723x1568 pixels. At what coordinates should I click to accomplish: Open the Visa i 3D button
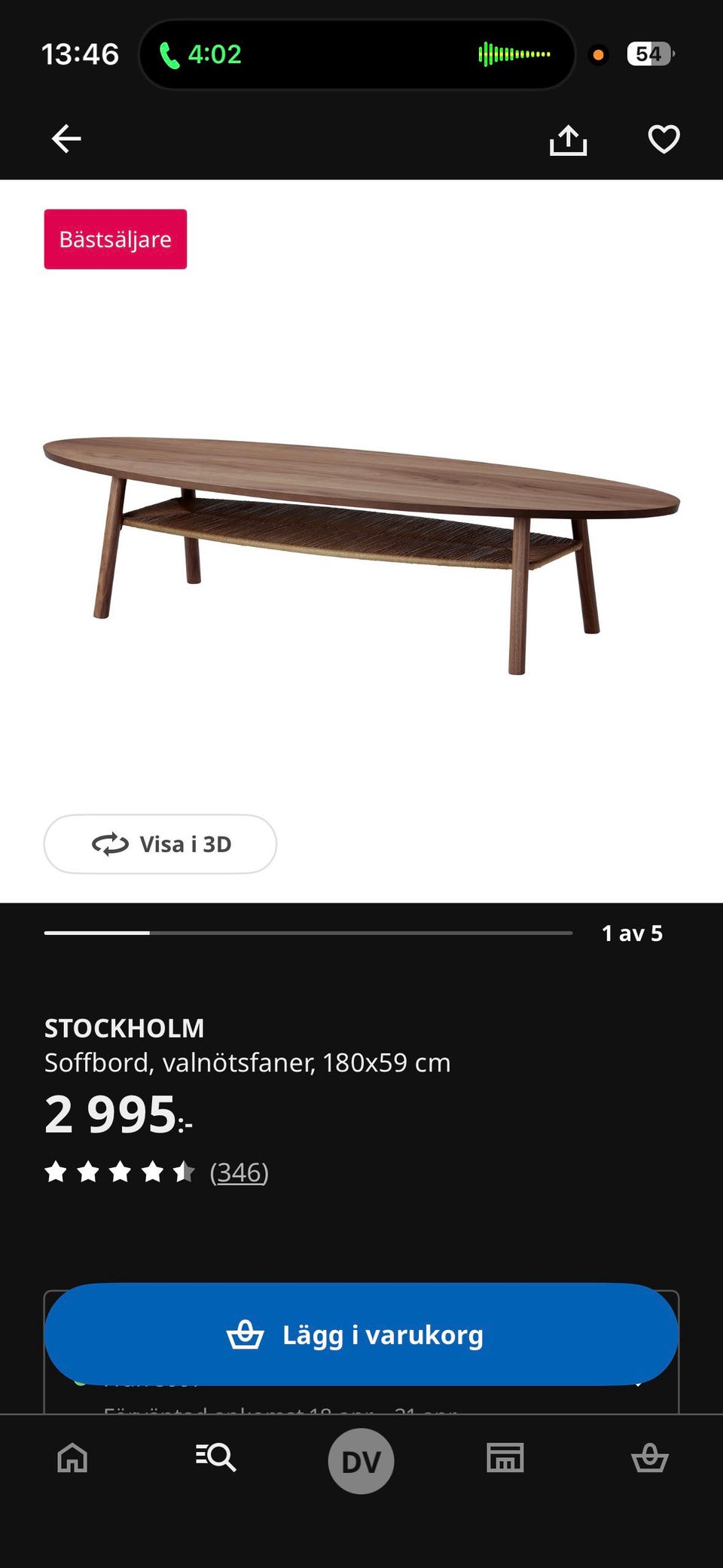pyautogui.click(x=160, y=845)
